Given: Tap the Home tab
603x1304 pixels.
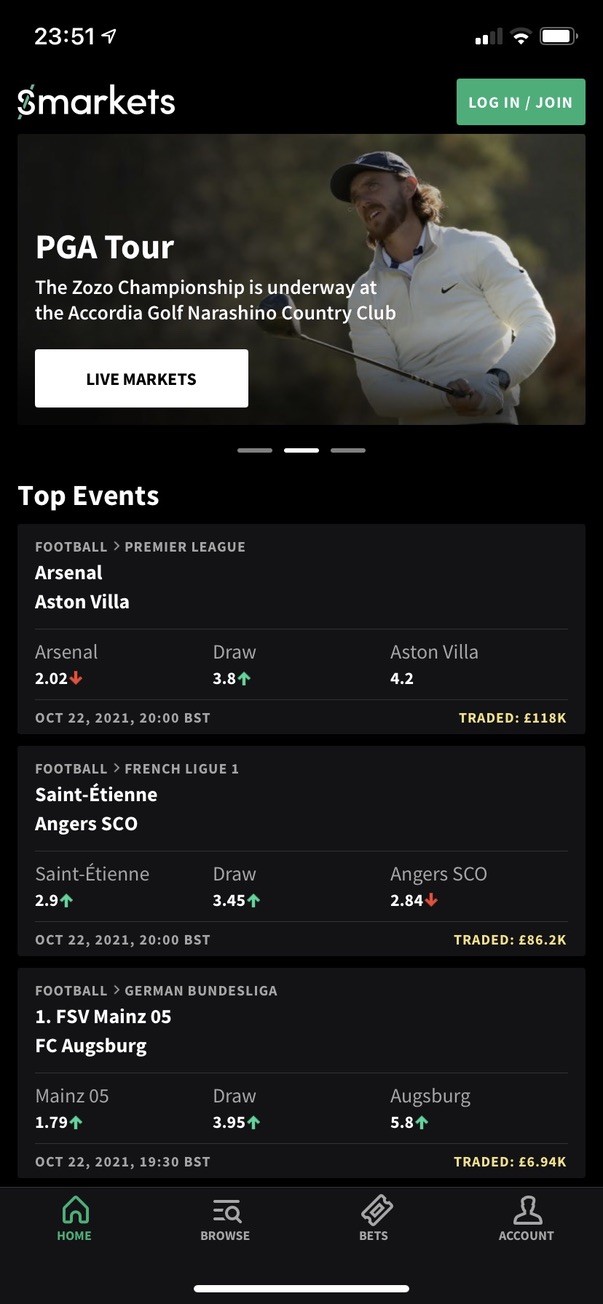Looking at the screenshot, I should point(75,1219).
